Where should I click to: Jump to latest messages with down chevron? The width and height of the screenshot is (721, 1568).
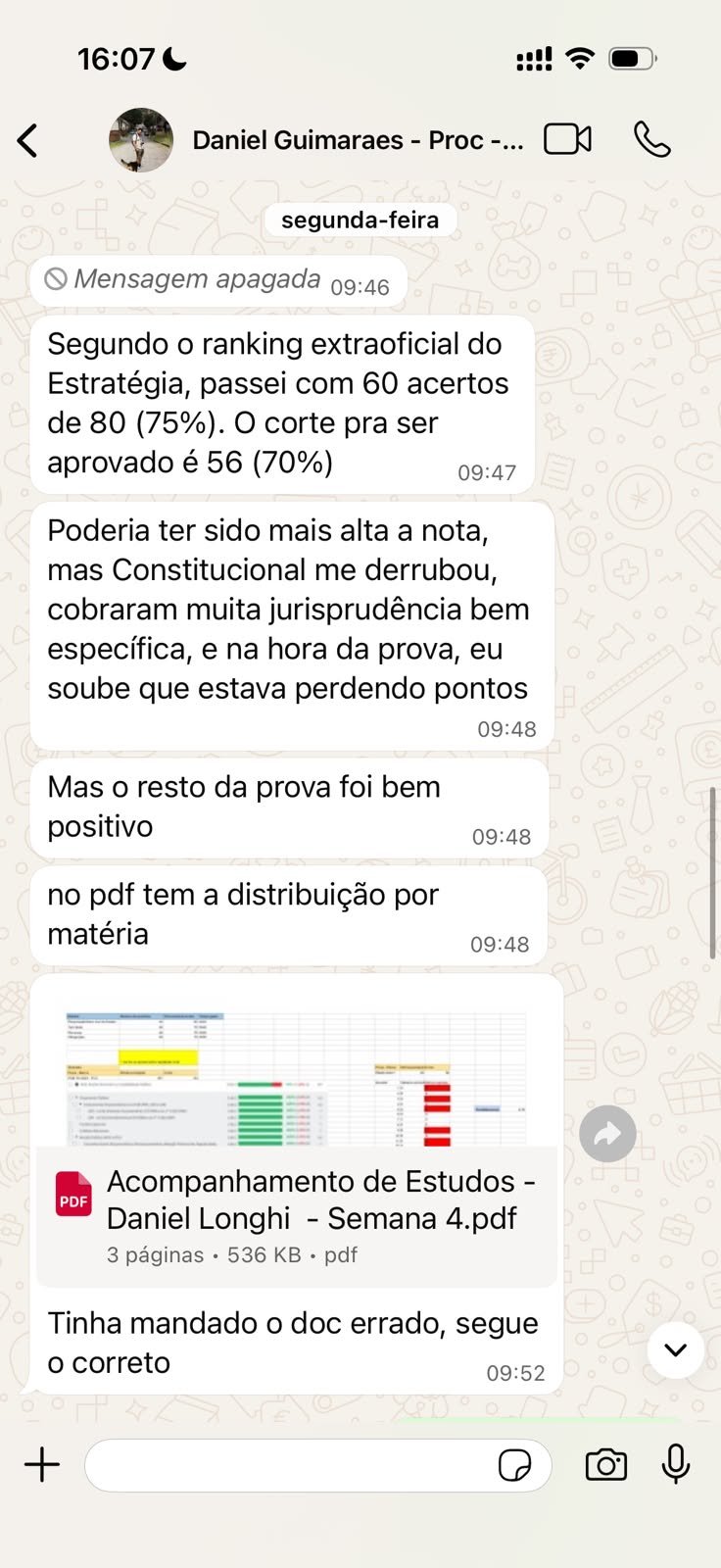point(675,1349)
